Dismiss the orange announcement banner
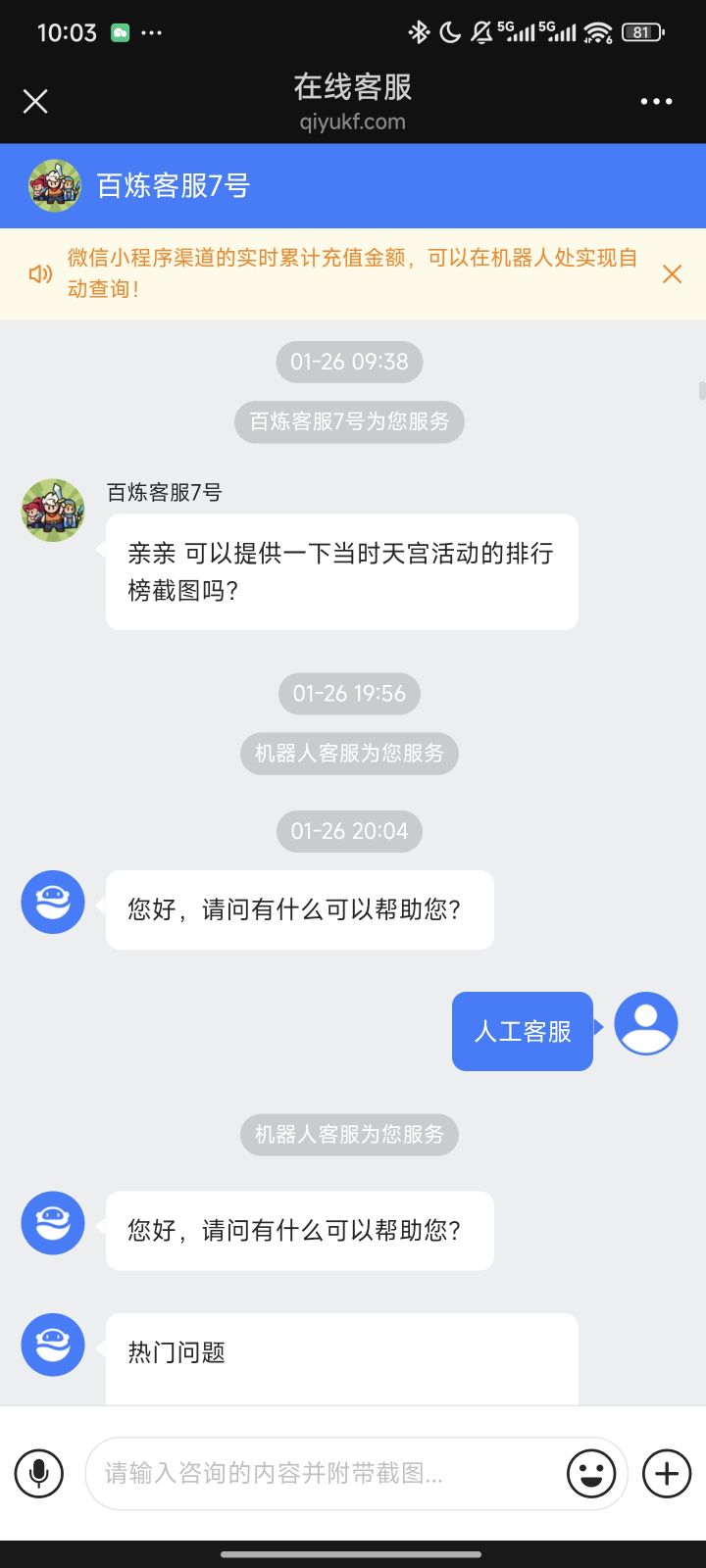The width and height of the screenshot is (706, 1568). tap(672, 274)
